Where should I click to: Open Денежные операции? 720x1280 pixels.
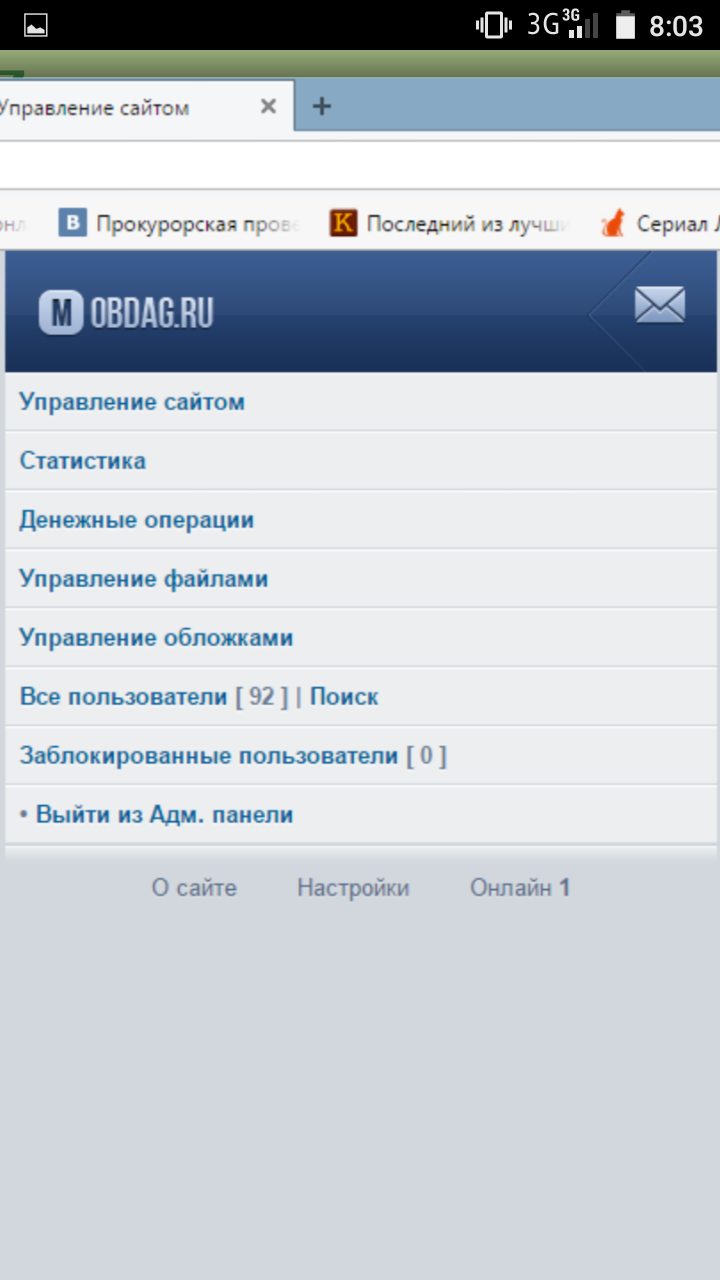[x=137, y=520]
